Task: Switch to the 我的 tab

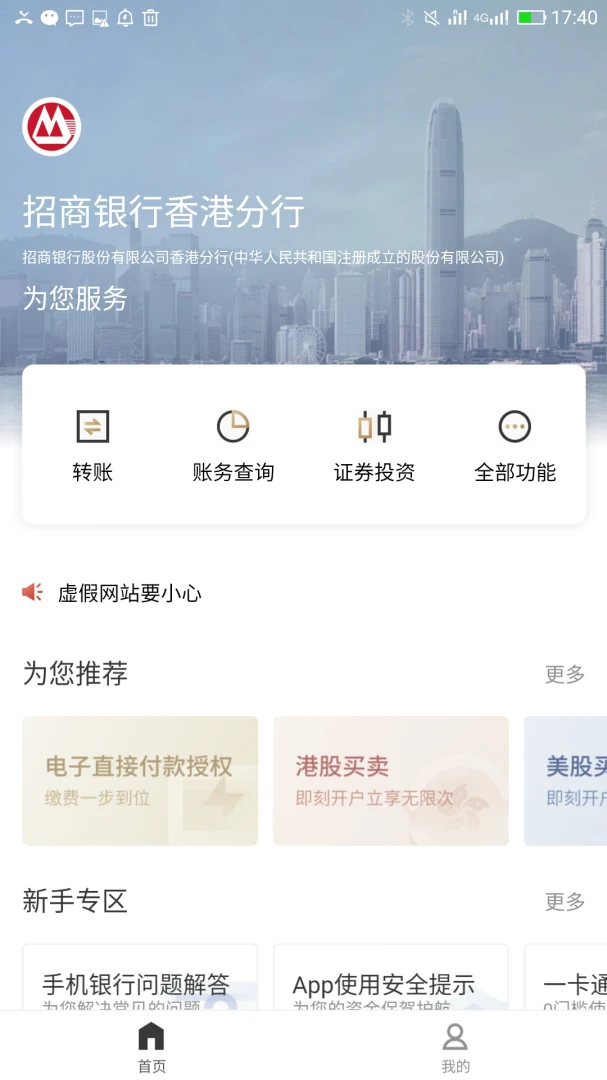Action: coord(455,1046)
